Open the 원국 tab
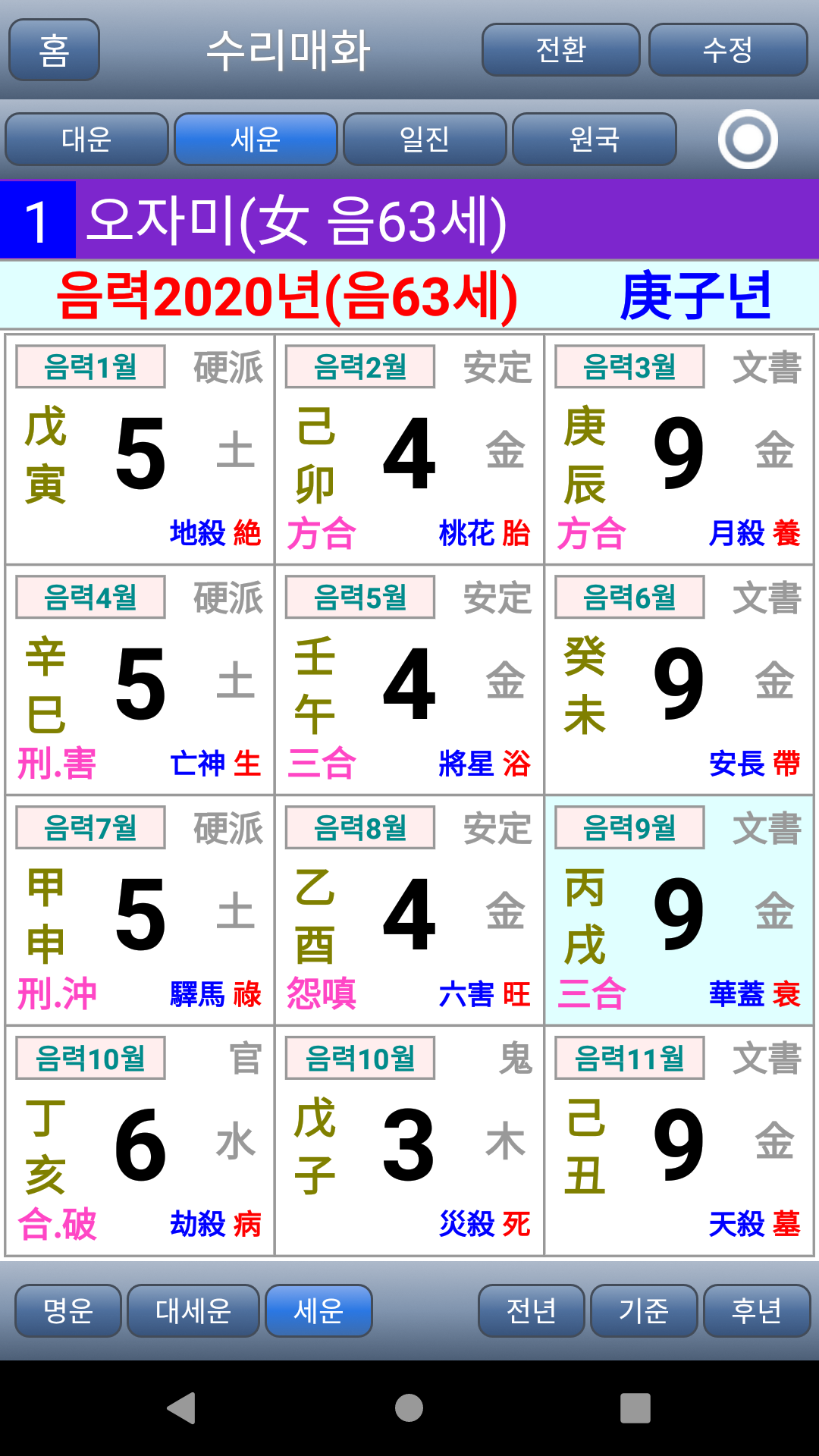Viewport: 819px width, 1456px height. [x=594, y=140]
